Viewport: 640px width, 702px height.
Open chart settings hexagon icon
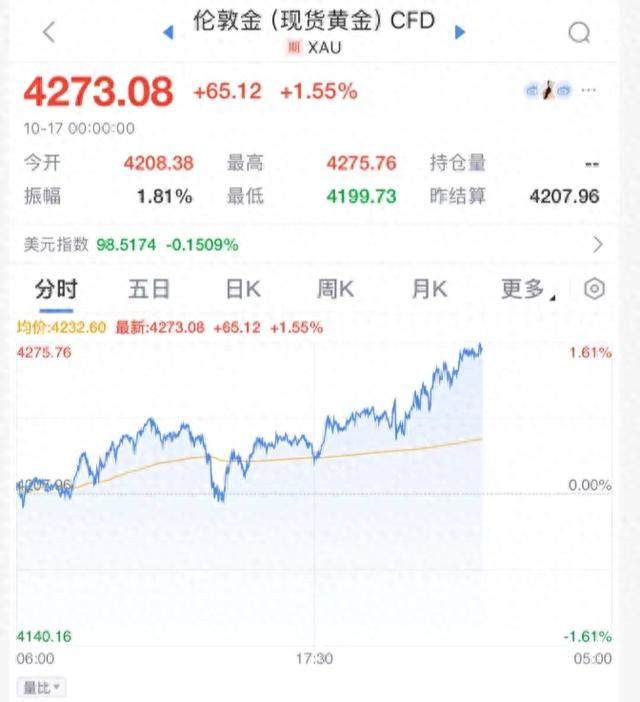click(594, 290)
